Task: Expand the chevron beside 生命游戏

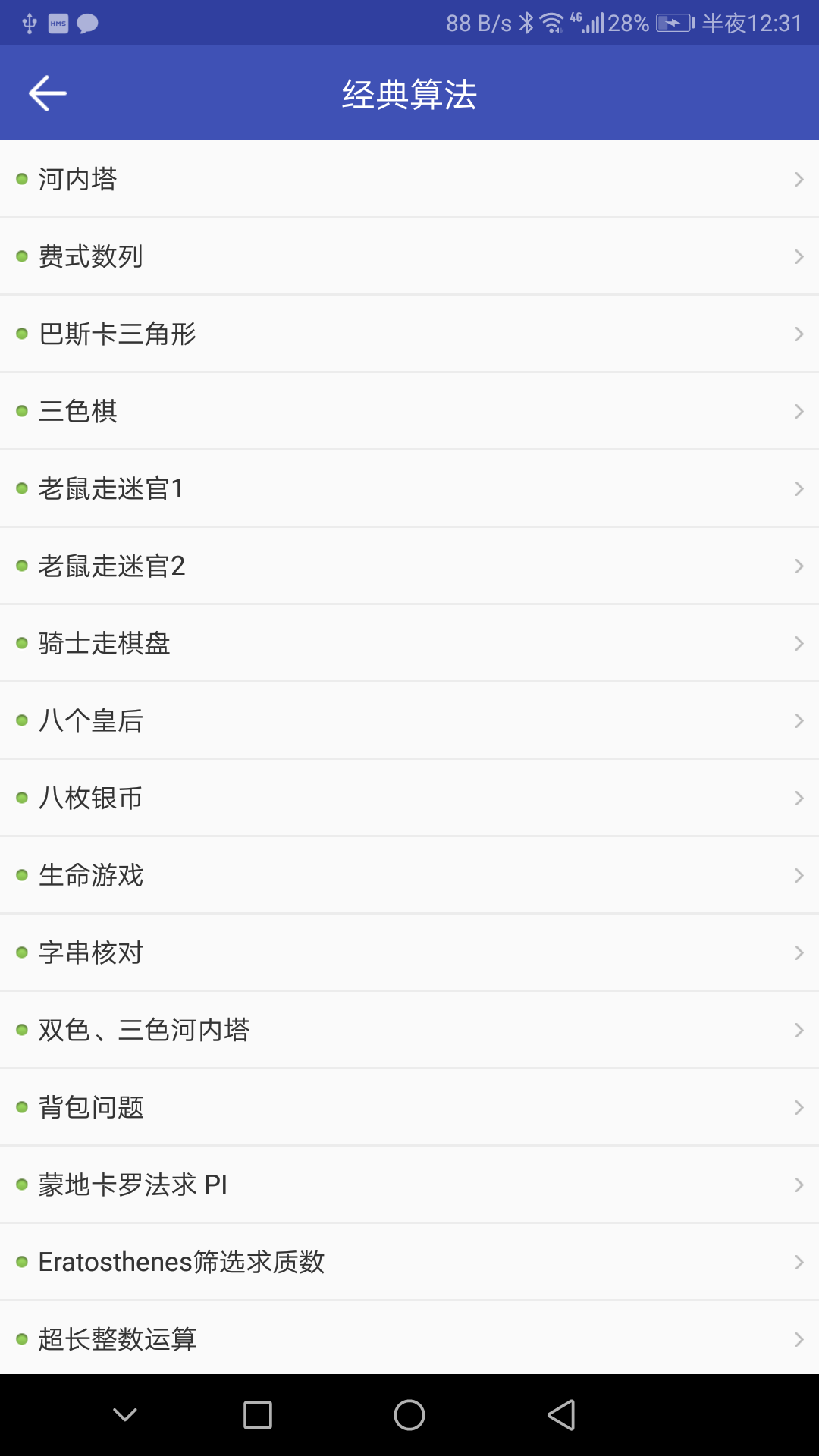Action: pyautogui.click(x=799, y=875)
